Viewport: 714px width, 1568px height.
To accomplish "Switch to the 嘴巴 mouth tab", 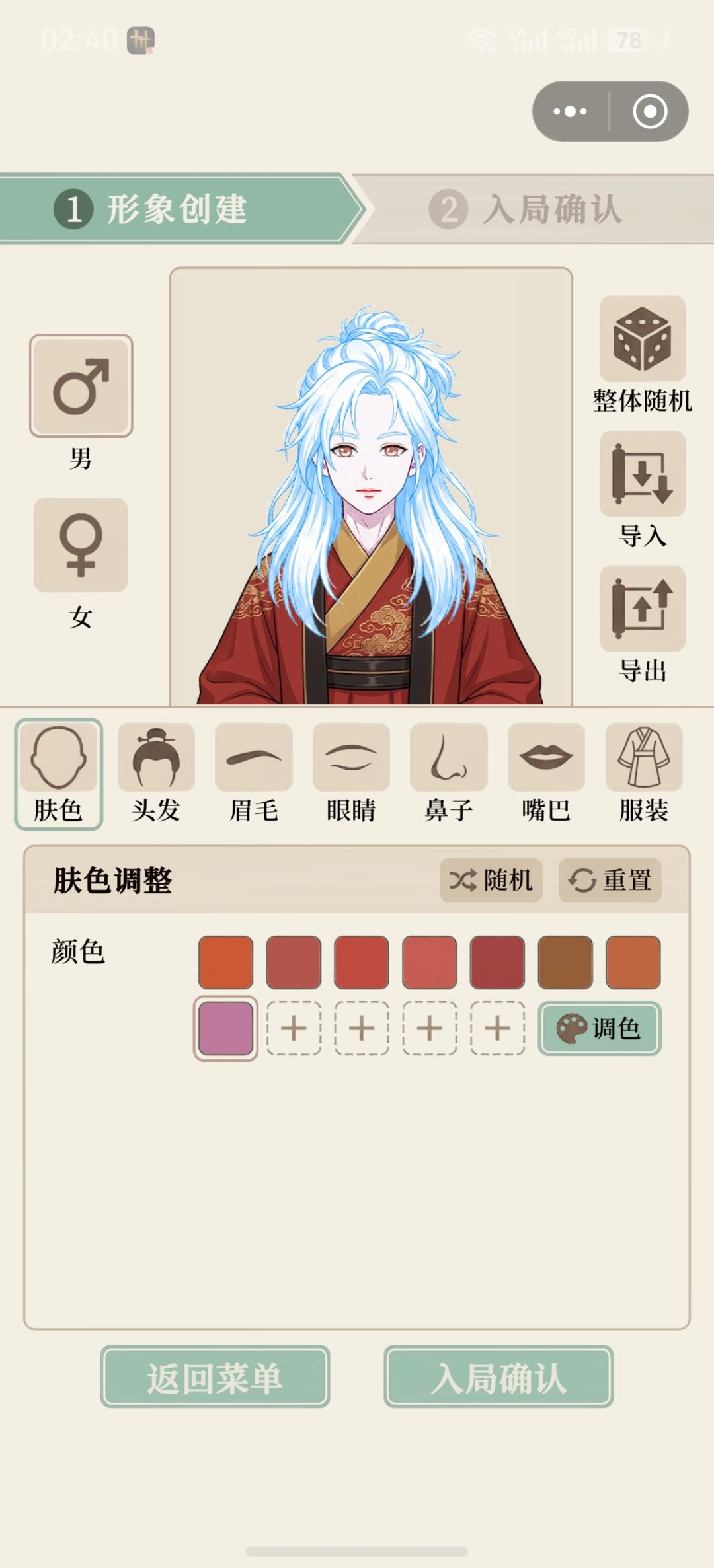I will pos(546,774).
